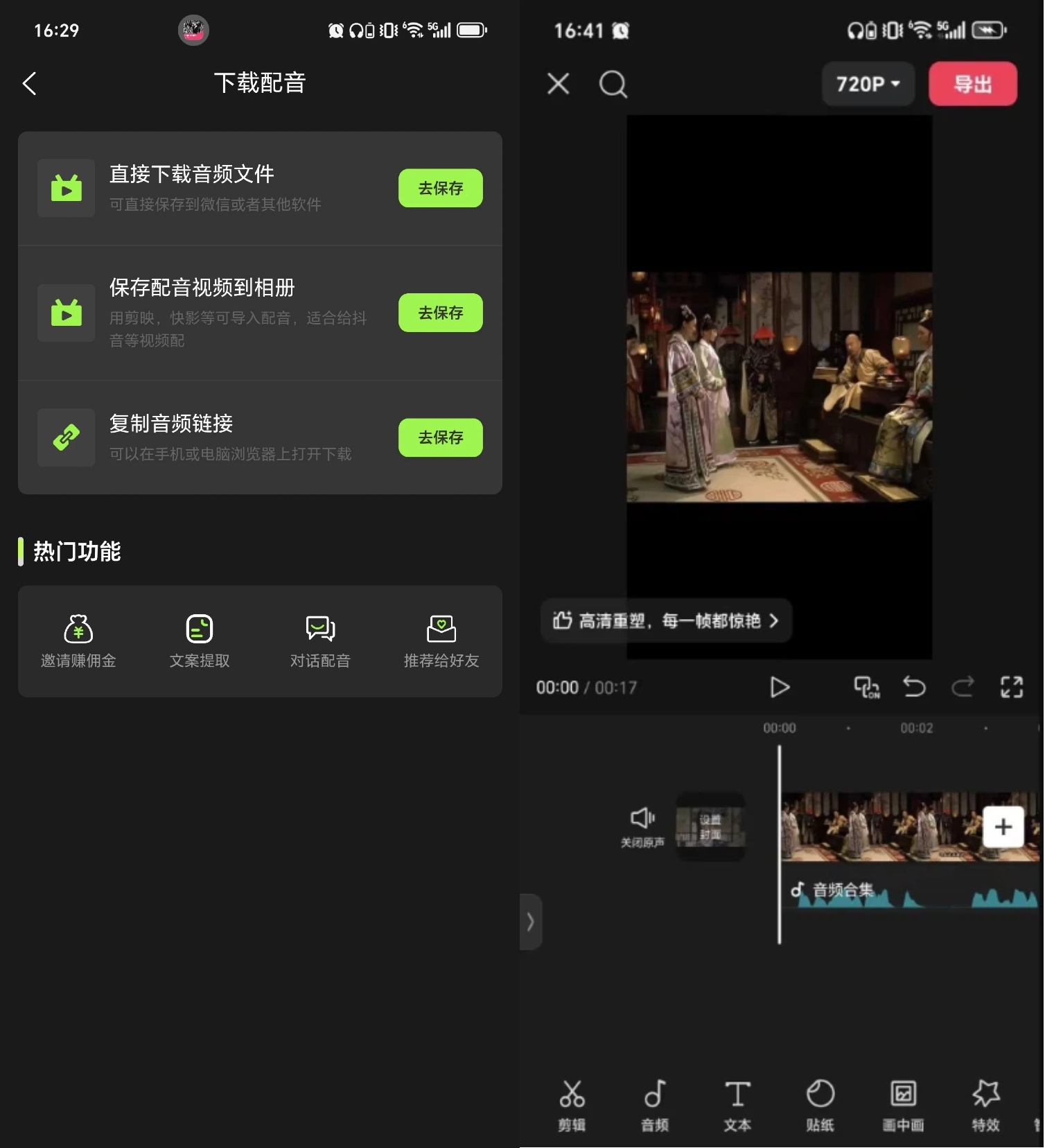
Task: Close the video editor
Action: (x=558, y=84)
